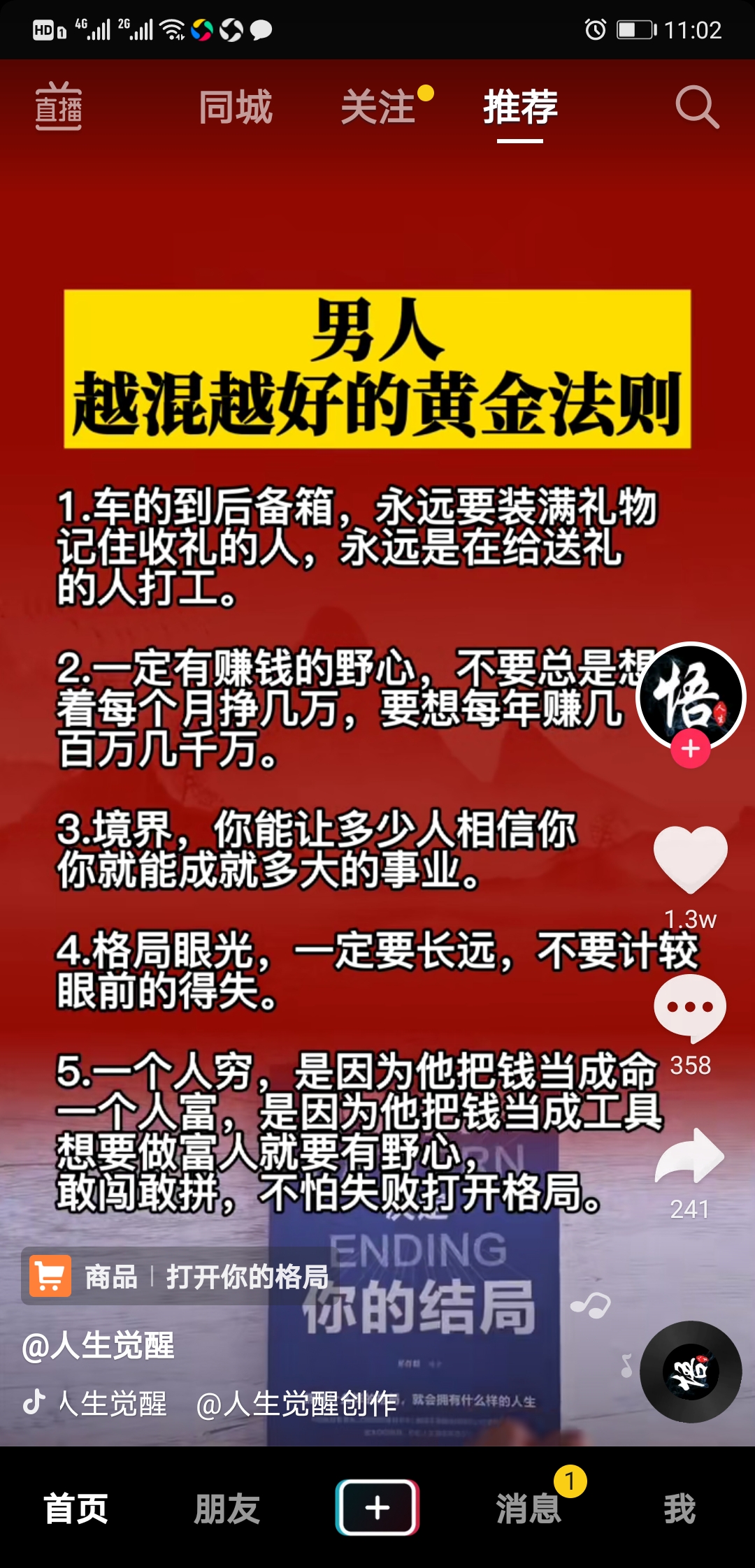Open the spinning music disc

[x=691, y=1372]
